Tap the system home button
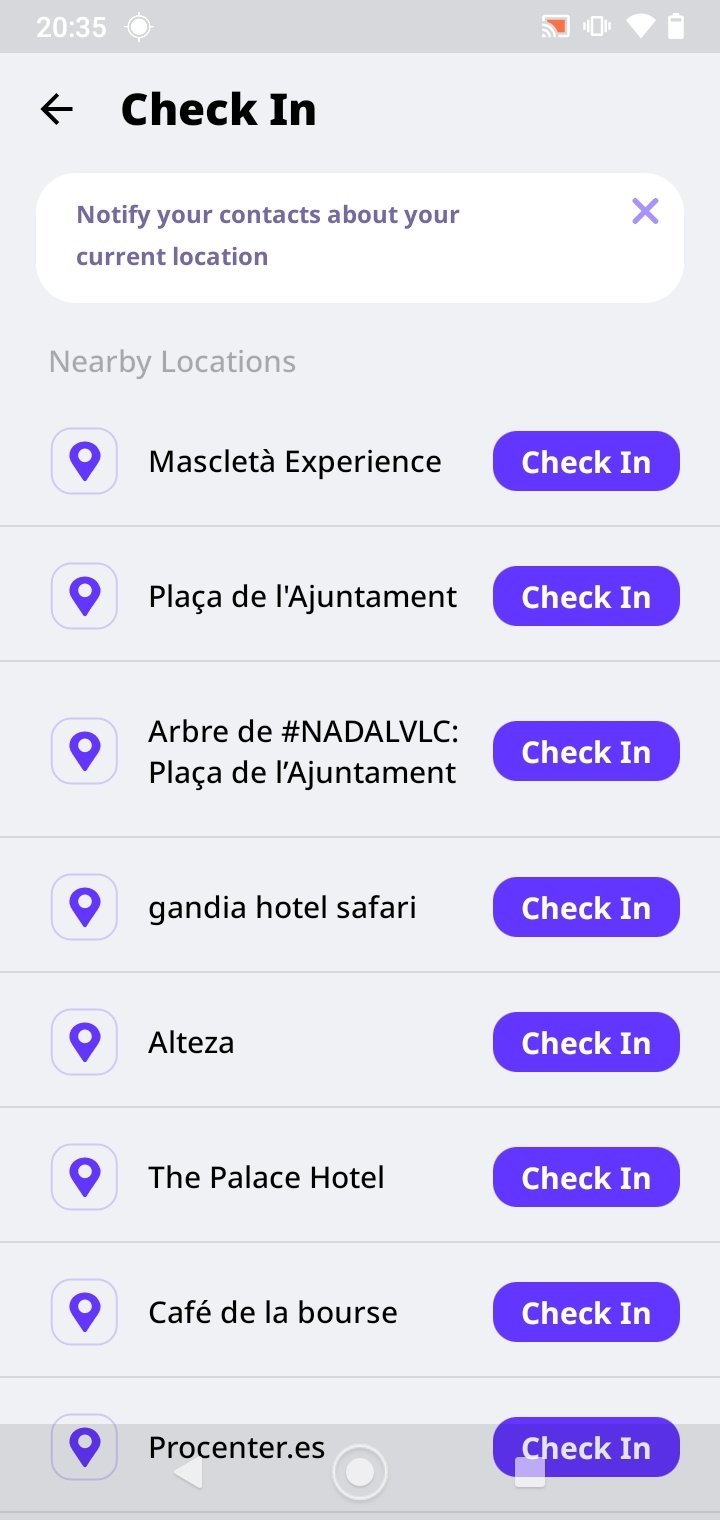The height and width of the screenshot is (1520, 720). pos(360,1472)
